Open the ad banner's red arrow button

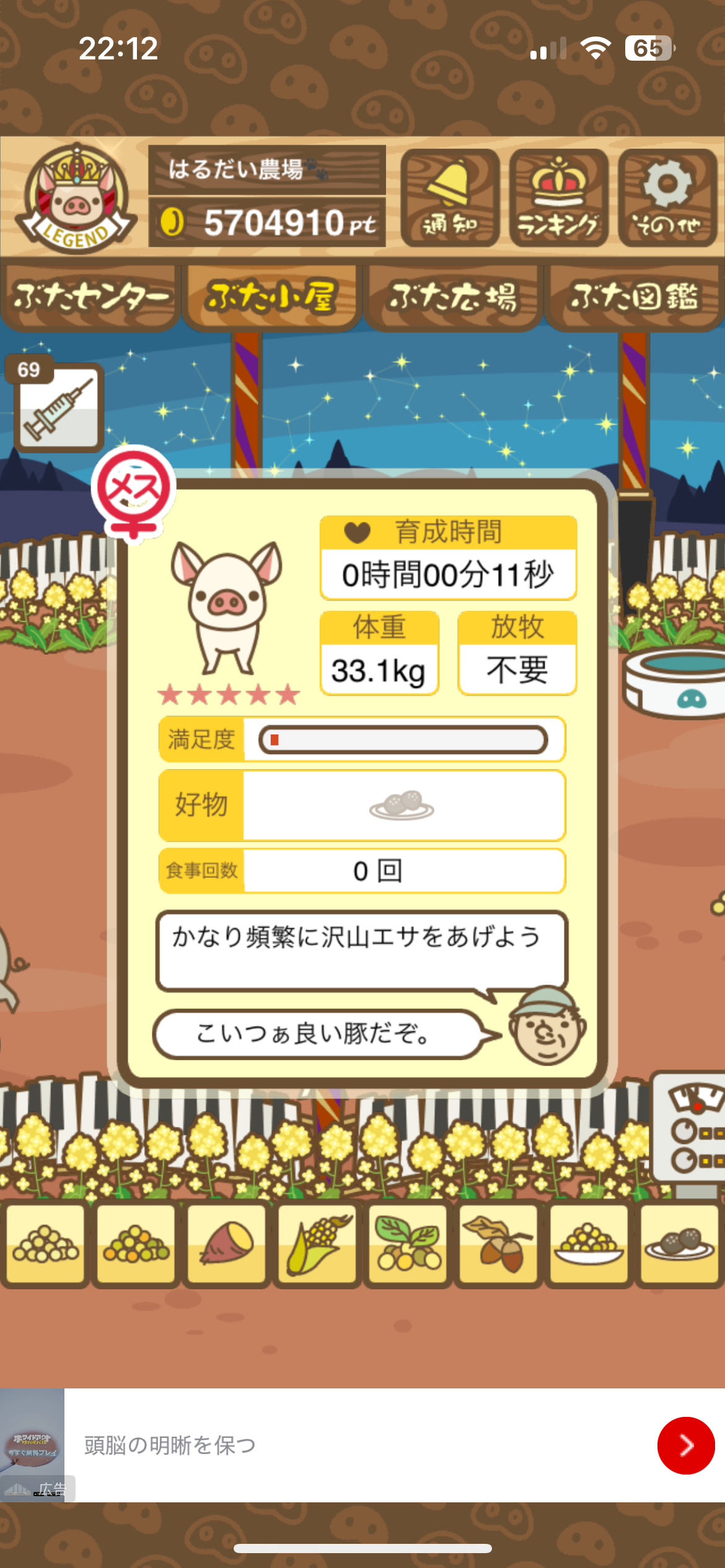pos(685,1445)
